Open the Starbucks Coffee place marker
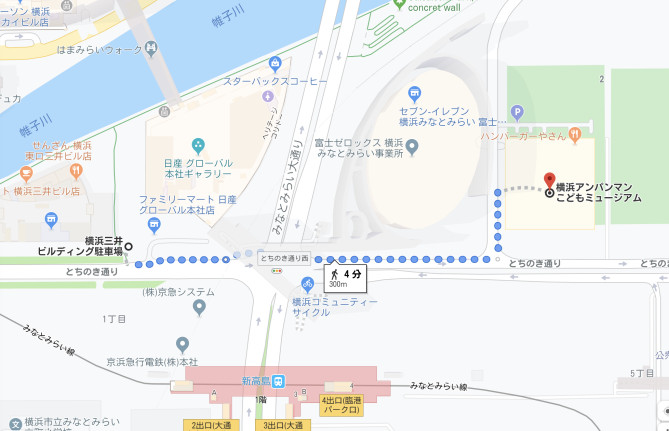Image resolution: width=669 pixels, height=431 pixels. tap(268, 95)
